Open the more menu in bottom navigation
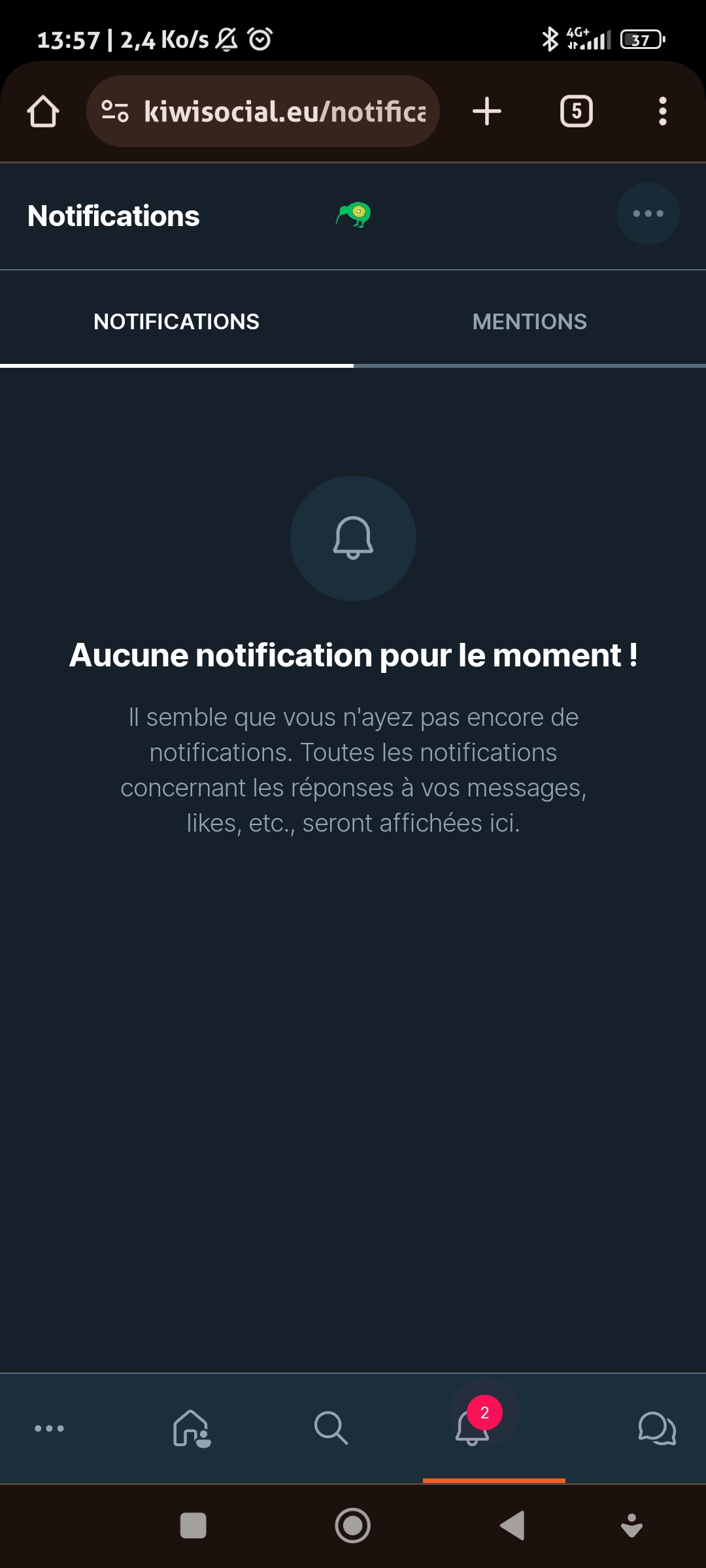 tap(49, 1428)
